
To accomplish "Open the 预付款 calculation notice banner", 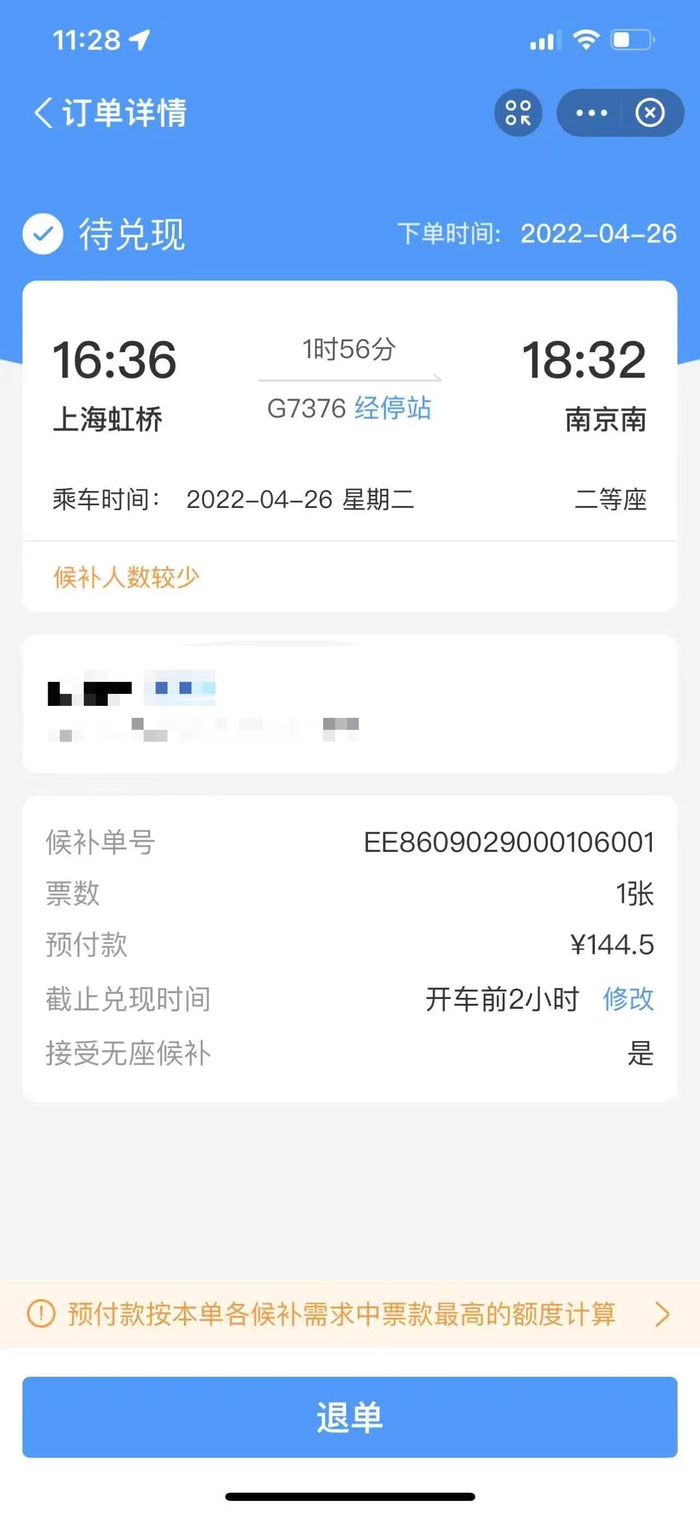I will [350, 1314].
